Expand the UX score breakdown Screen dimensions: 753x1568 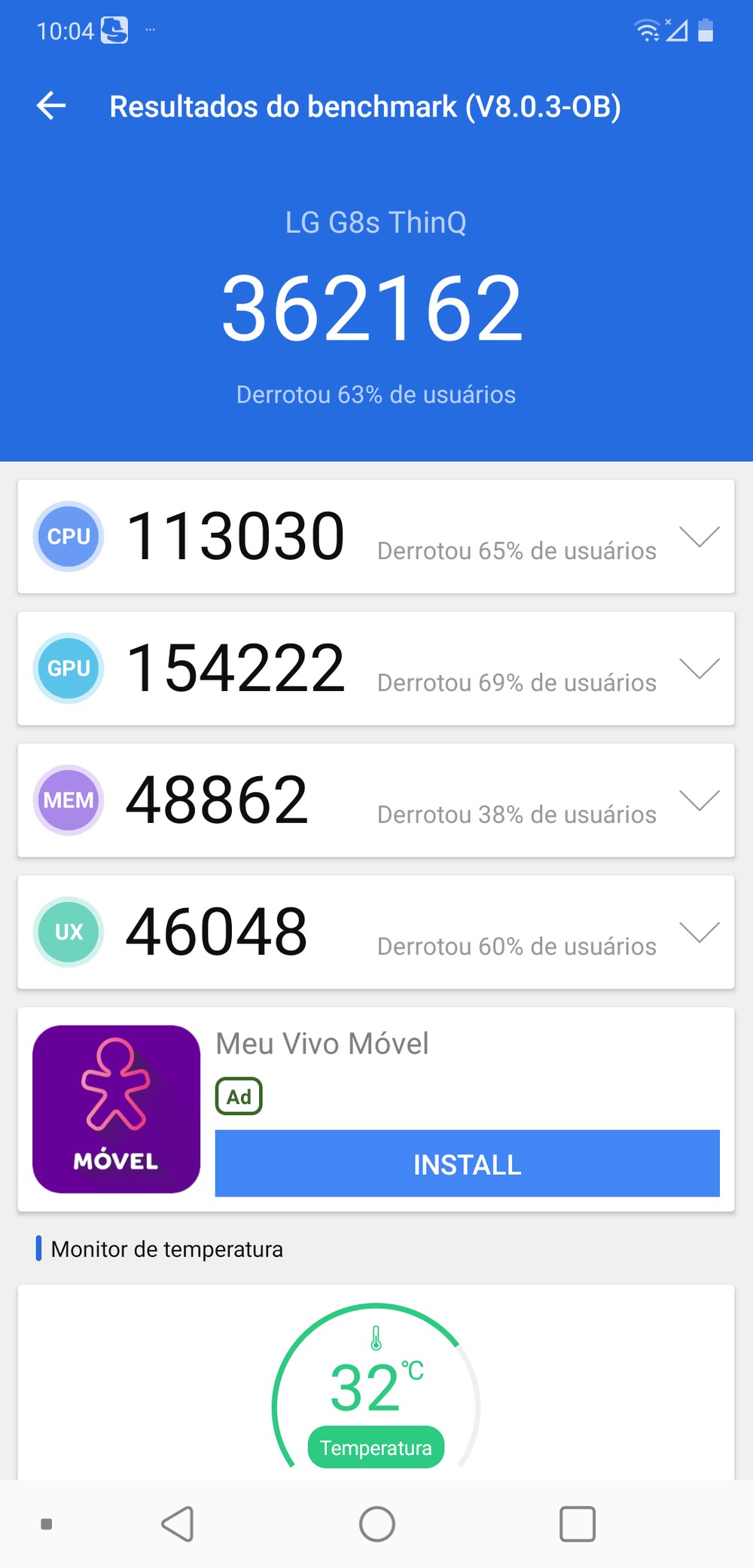click(x=699, y=932)
